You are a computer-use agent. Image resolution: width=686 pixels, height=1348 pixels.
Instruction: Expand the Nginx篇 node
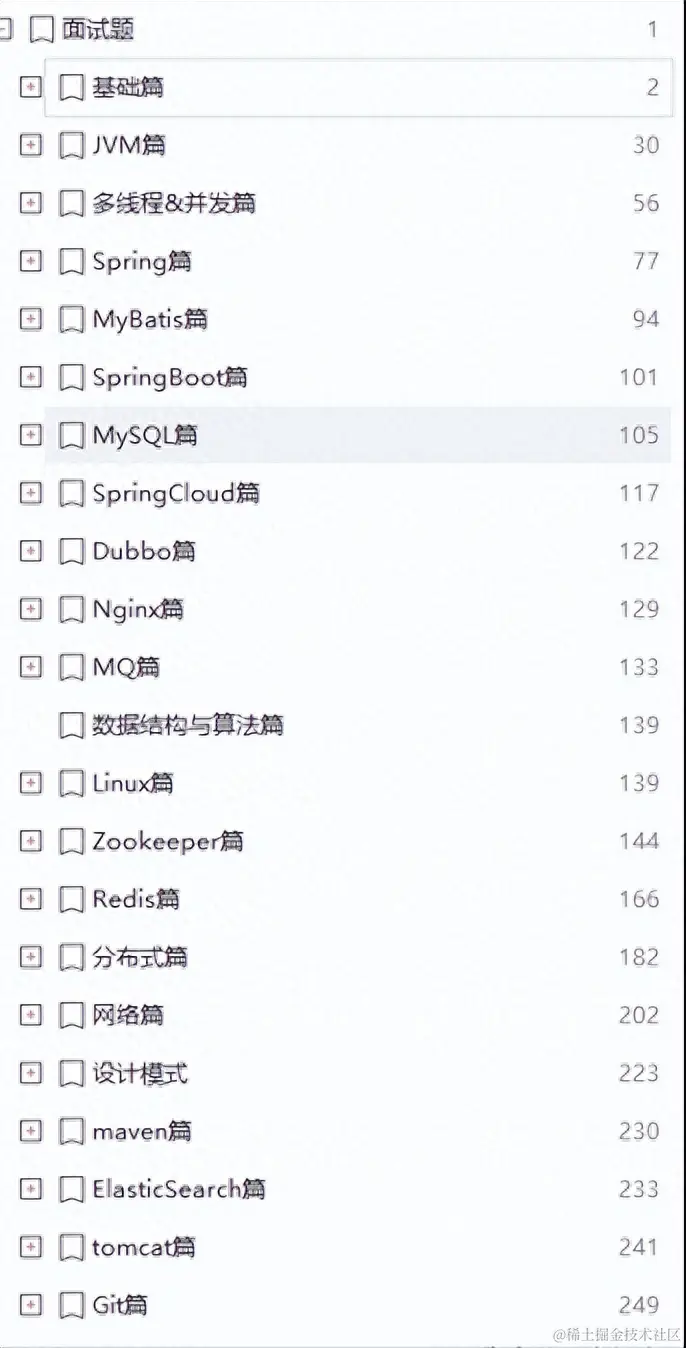click(31, 609)
